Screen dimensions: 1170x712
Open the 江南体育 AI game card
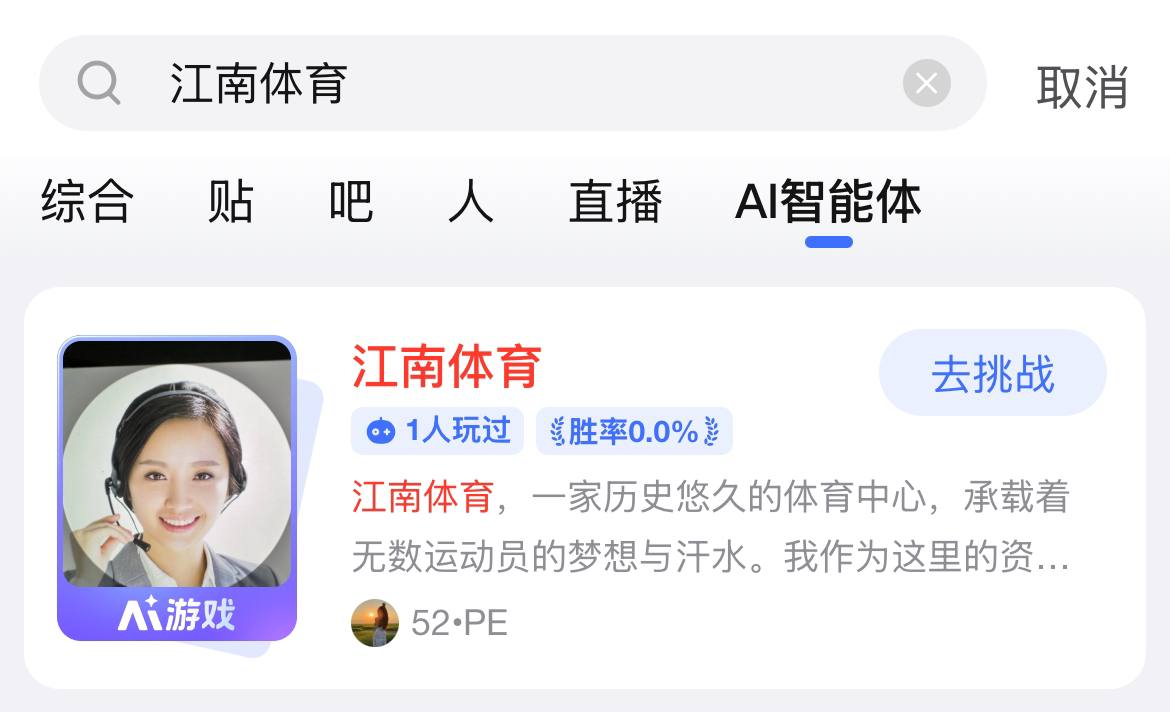[x=585, y=488]
